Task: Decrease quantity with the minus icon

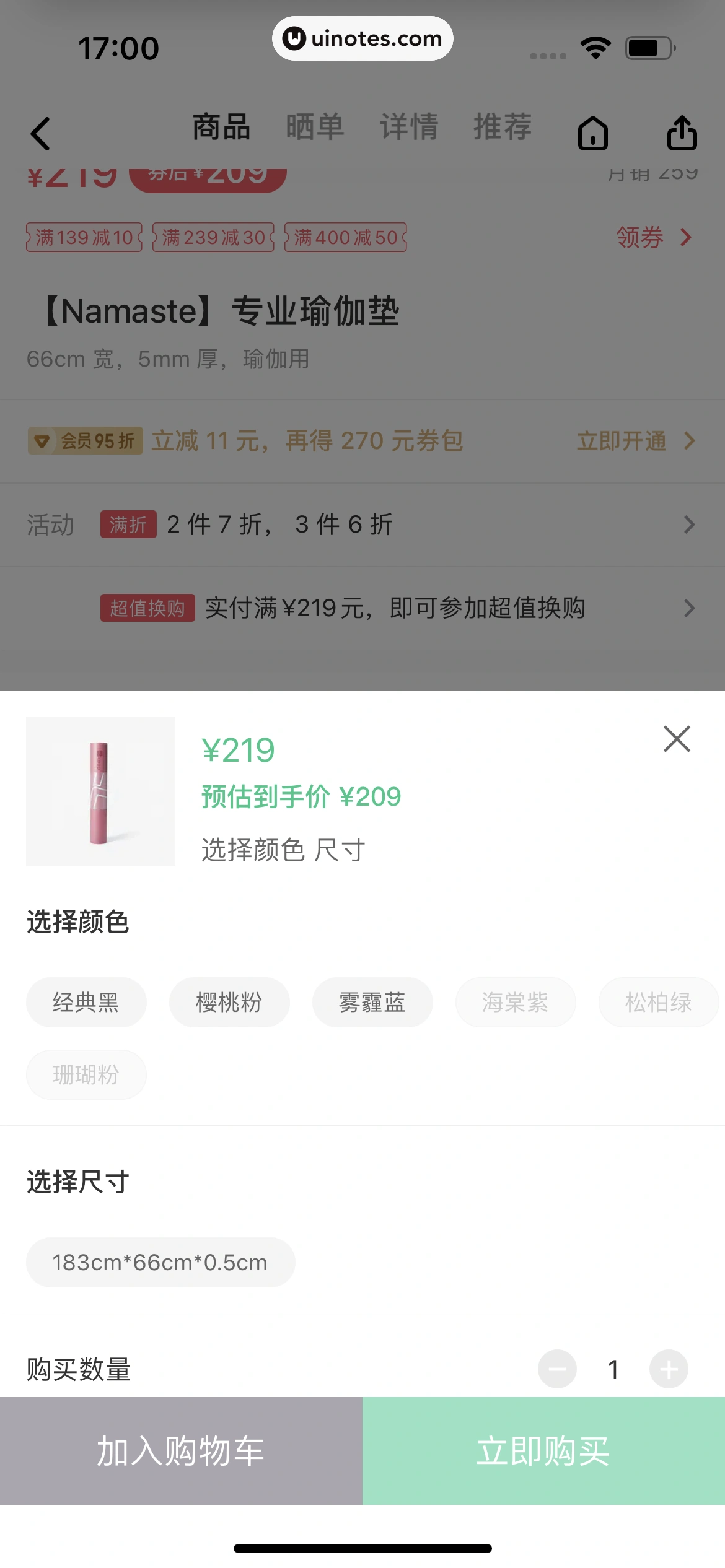Action: tap(557, 1369)
